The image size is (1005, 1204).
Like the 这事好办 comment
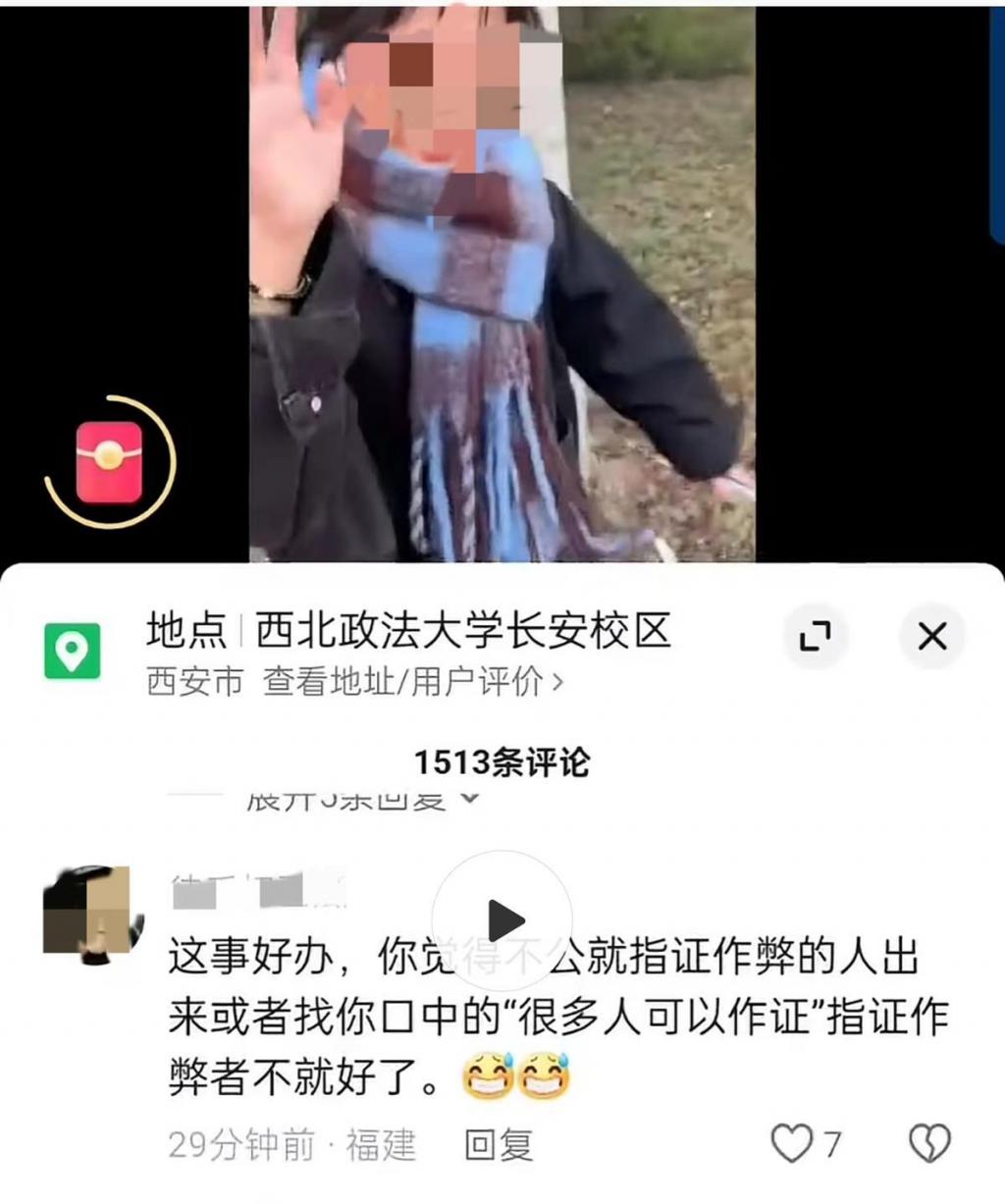(x=793, y=1143)
